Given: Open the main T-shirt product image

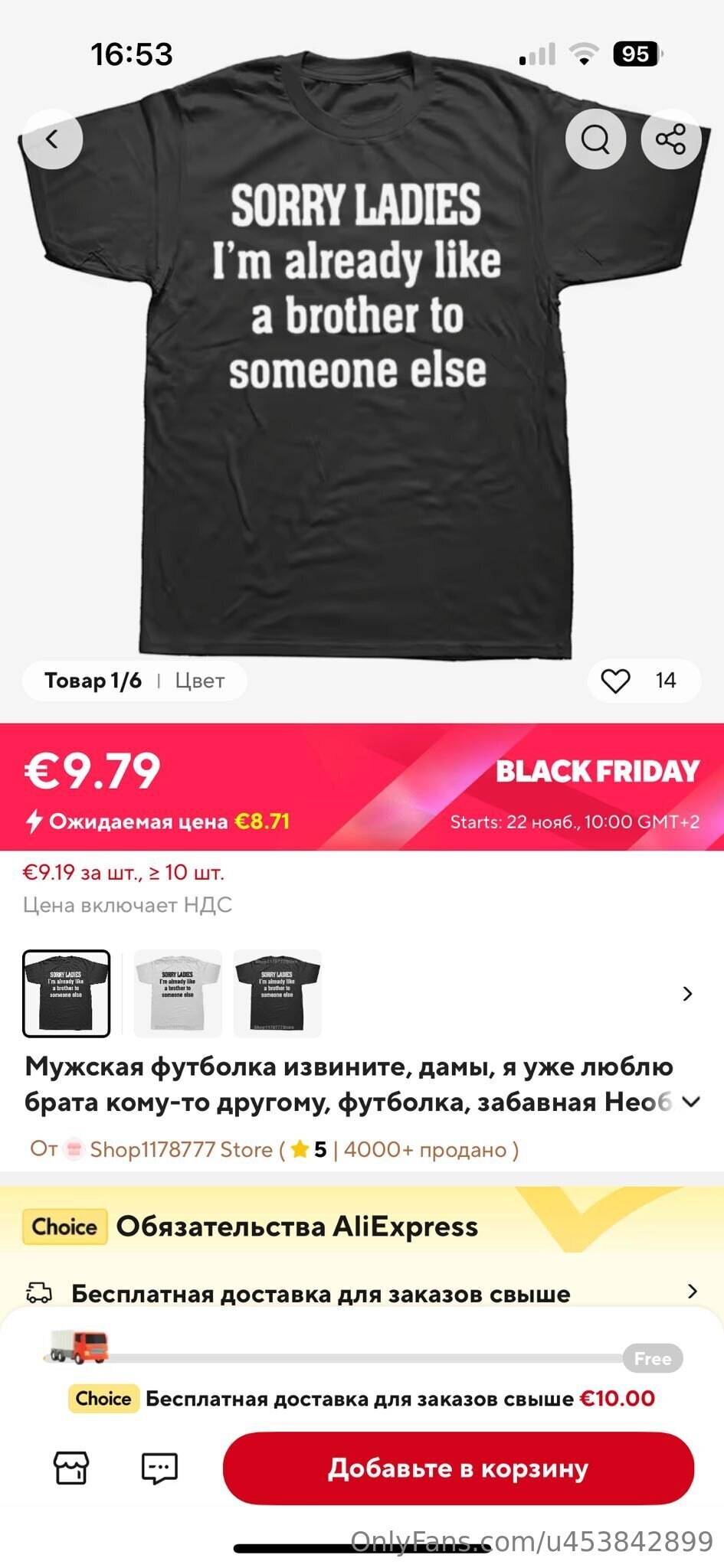Looking at the screenshot, I should click(x=362, y=360).
